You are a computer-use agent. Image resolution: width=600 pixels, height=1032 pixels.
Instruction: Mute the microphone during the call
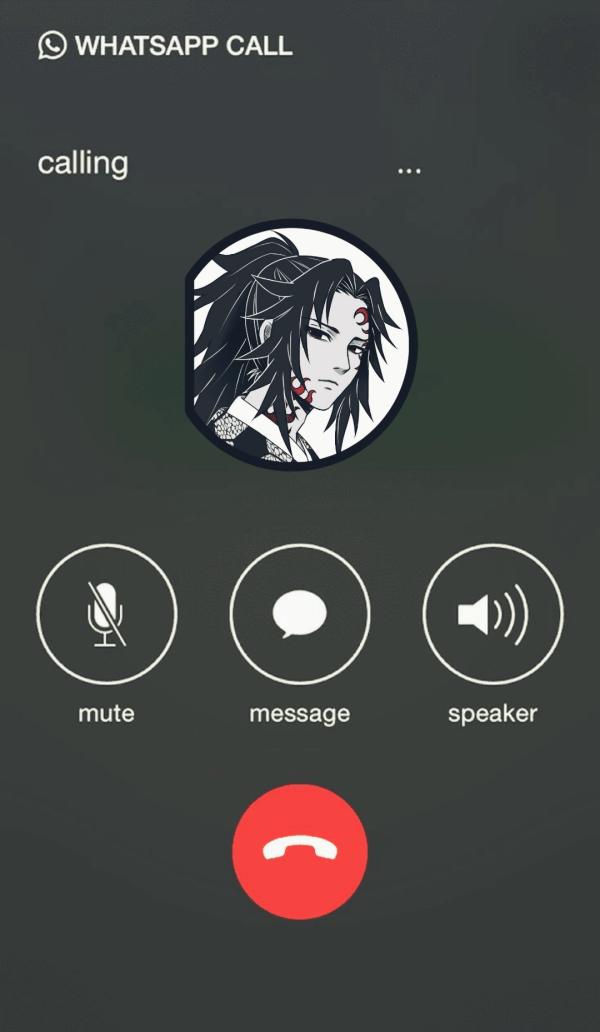[106, 614]
